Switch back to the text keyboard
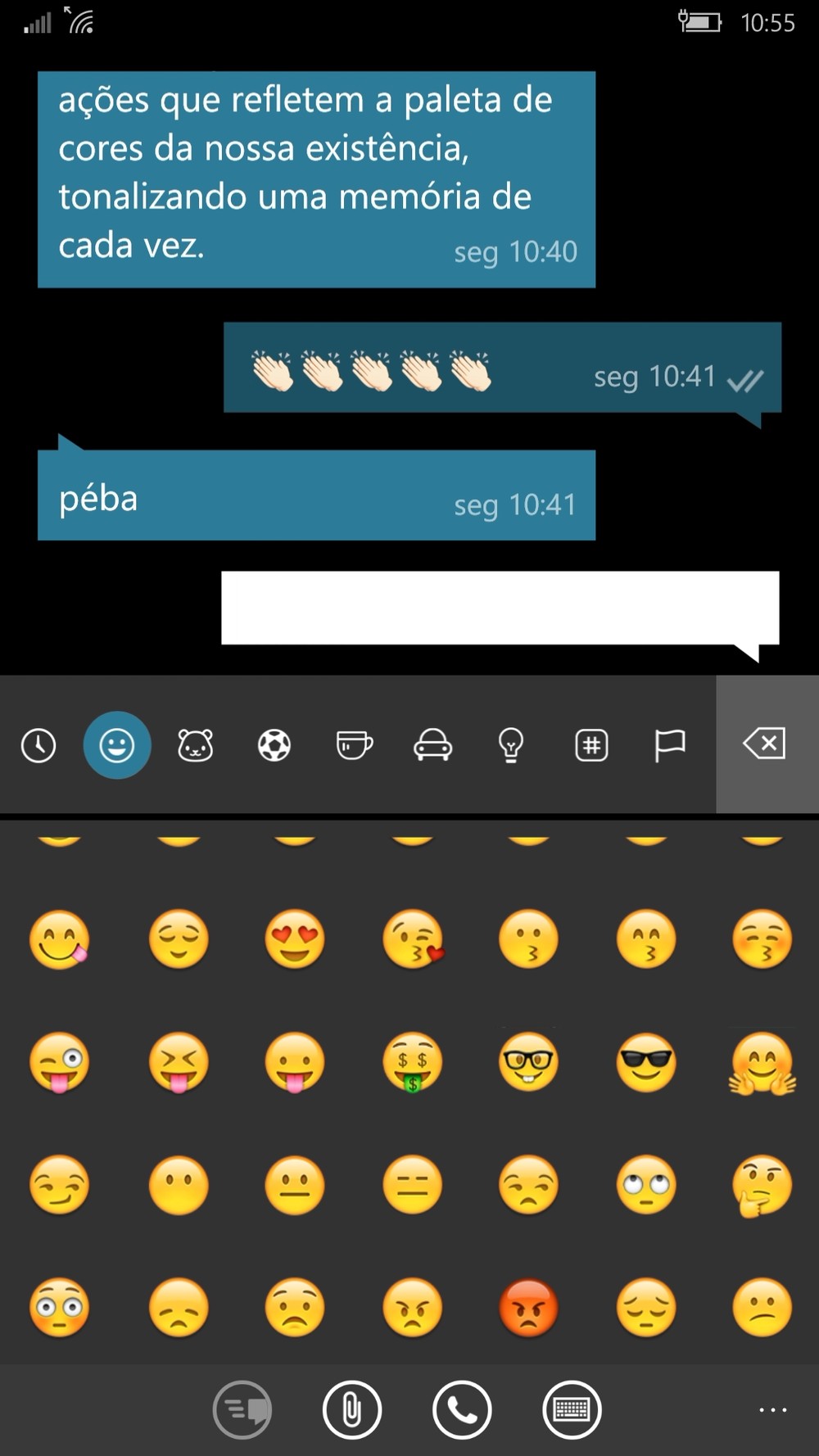The image size is (819, 1456). 572,1409
